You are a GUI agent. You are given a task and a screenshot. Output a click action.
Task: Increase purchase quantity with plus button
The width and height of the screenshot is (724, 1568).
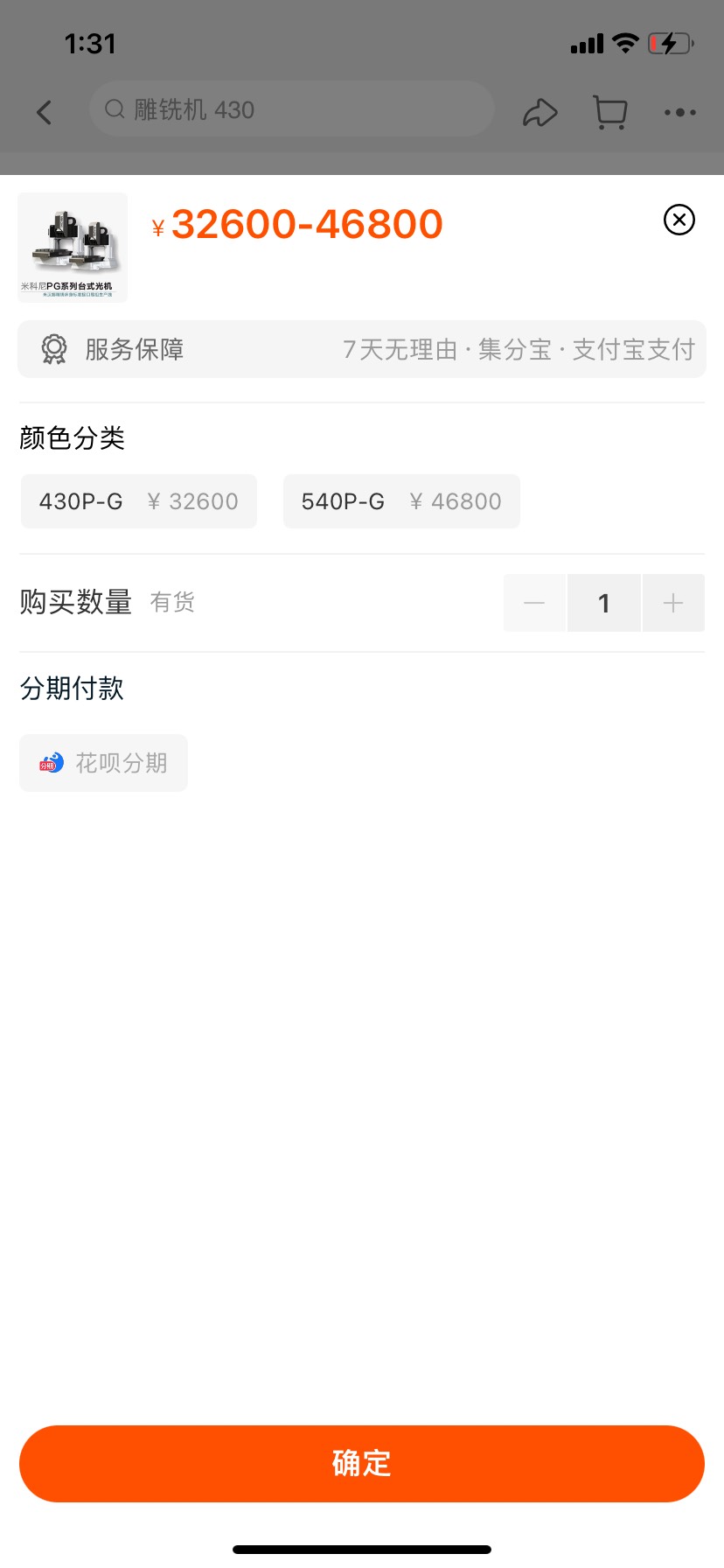(673, 603)
